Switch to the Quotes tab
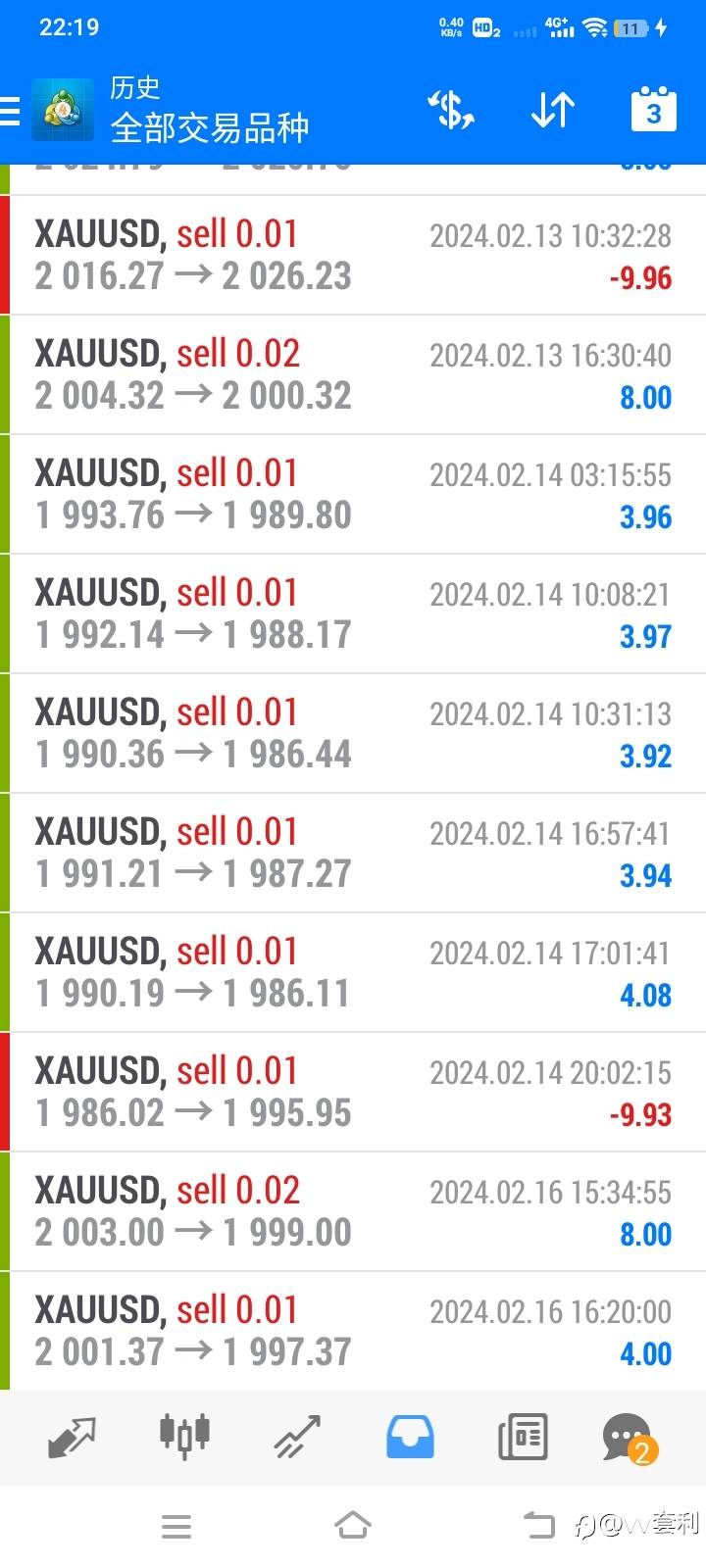 [72, 1438]
